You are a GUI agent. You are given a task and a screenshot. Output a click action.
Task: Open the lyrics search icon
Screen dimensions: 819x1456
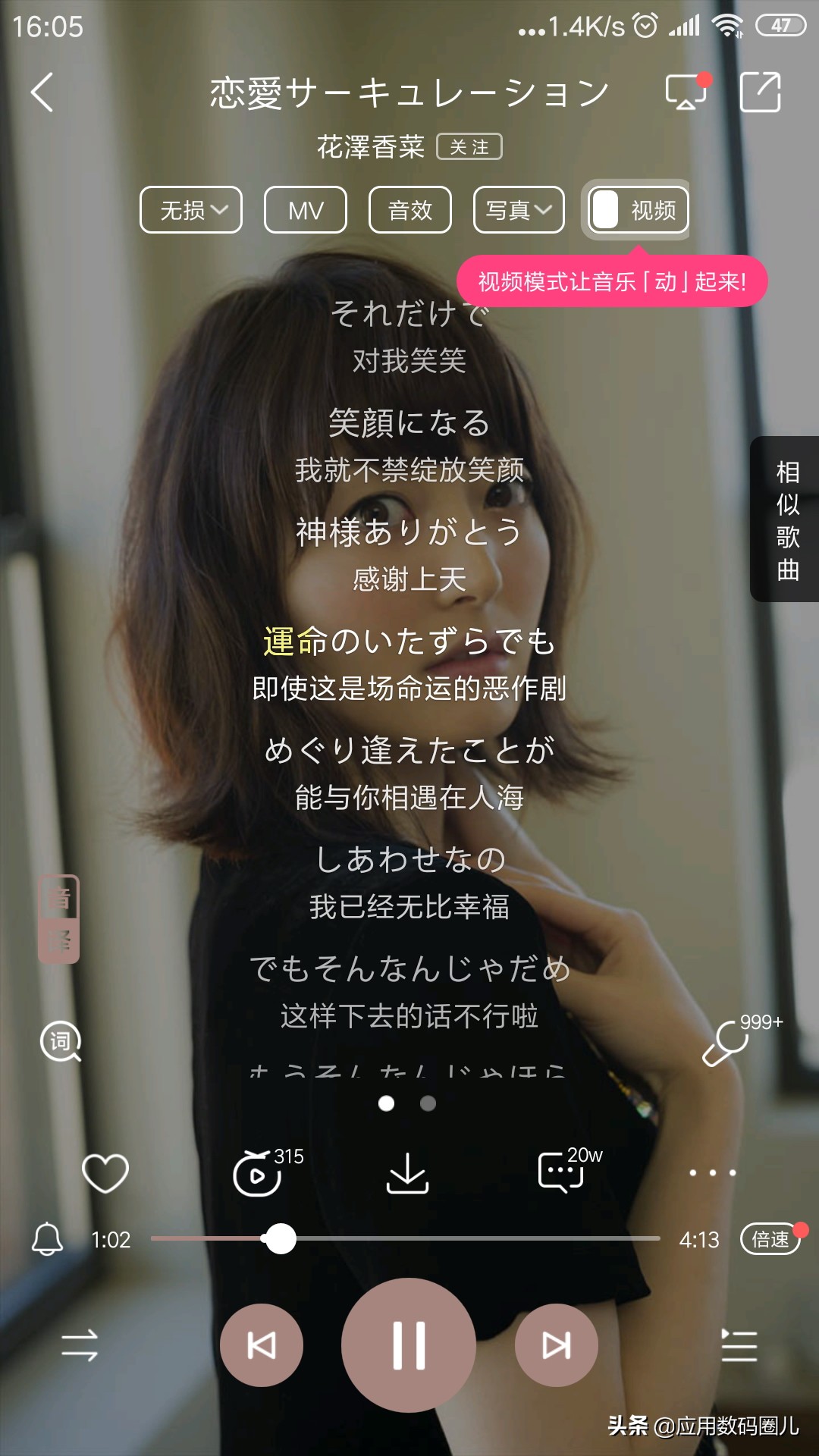click(61, 1042)
